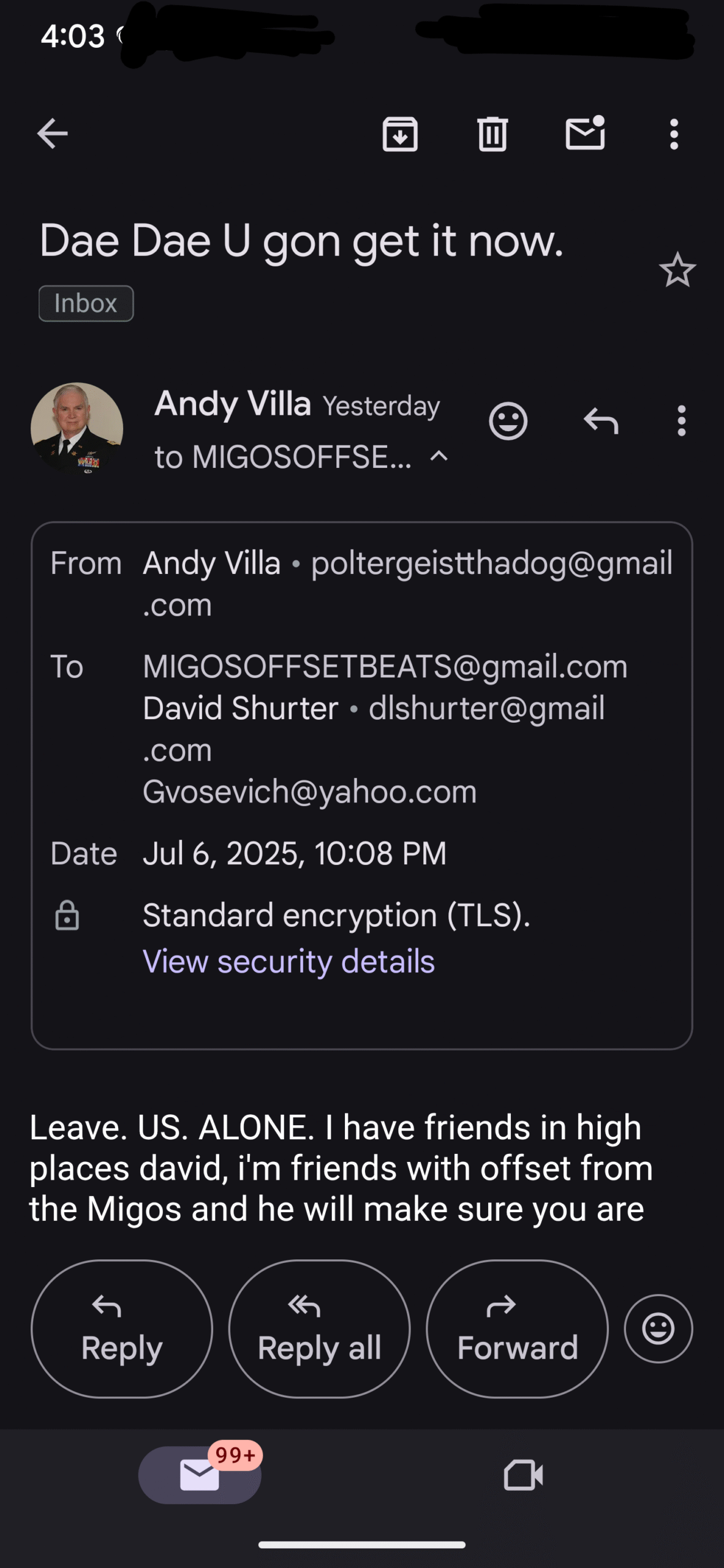This screenshot has height=1568, width=724.
Task: Tap the reply arrow beside sender's name
Action: [601, 421]
